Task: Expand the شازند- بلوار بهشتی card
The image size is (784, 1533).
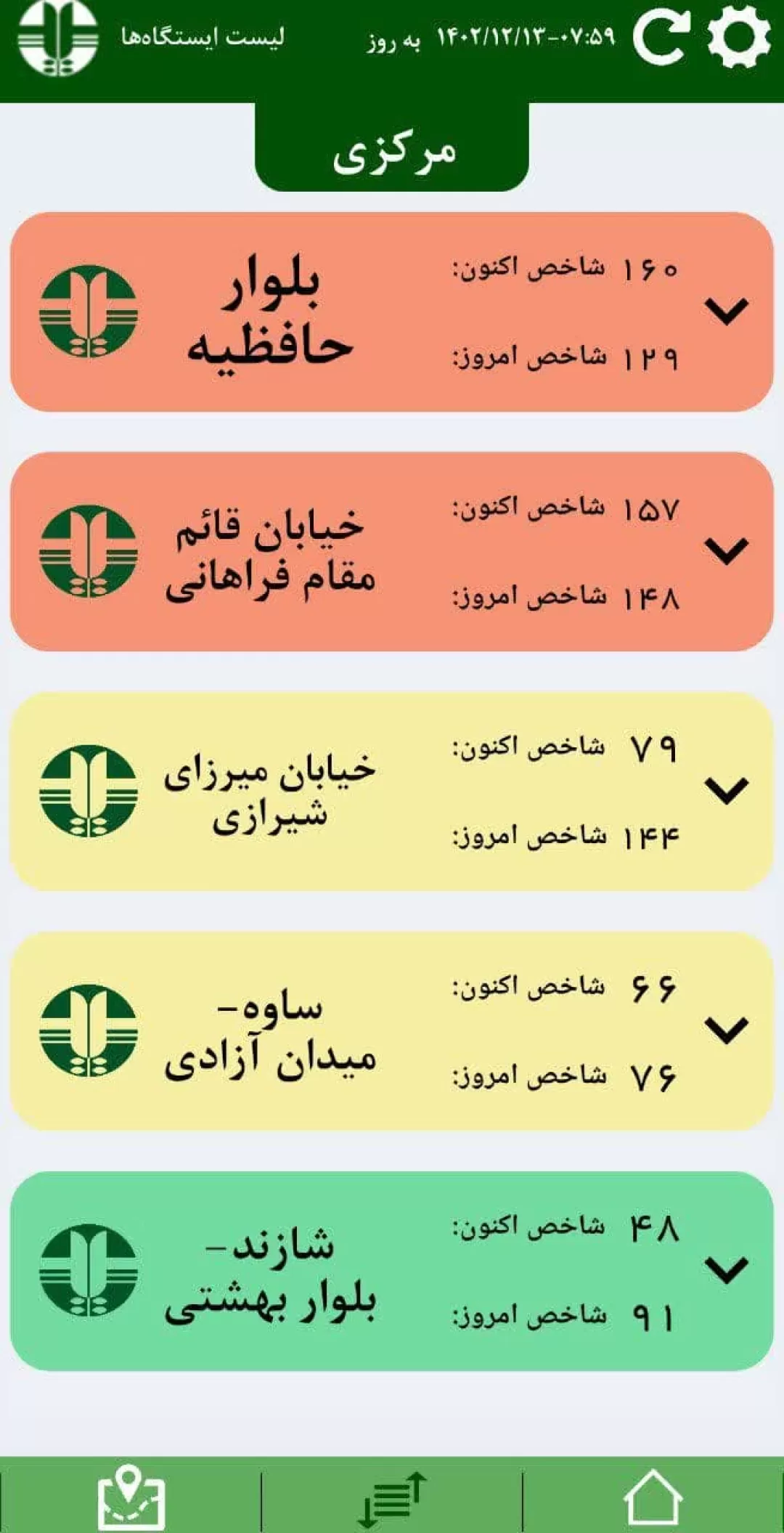Action: (727, 1269)
